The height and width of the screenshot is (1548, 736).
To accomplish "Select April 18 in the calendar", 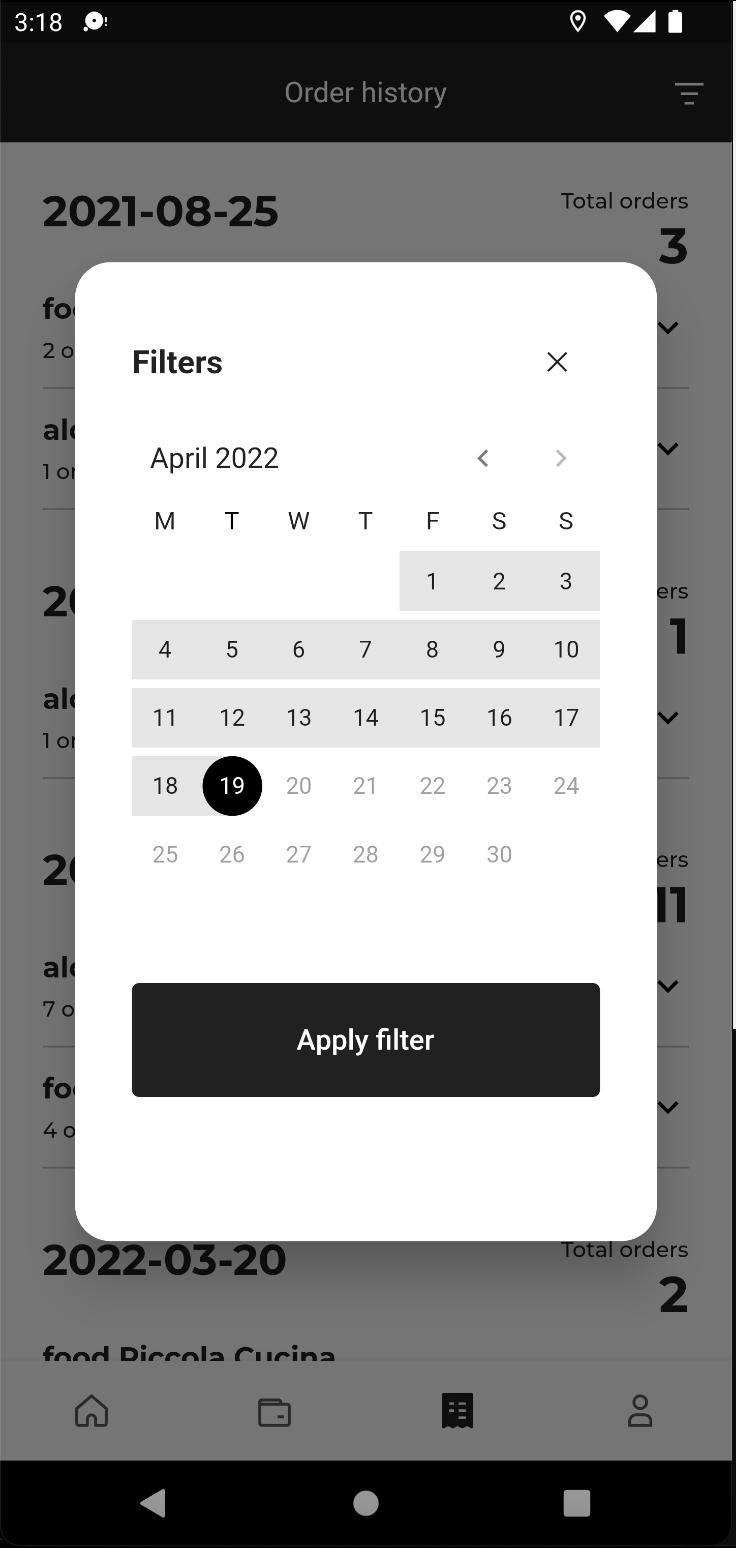I will coord(165,786).
